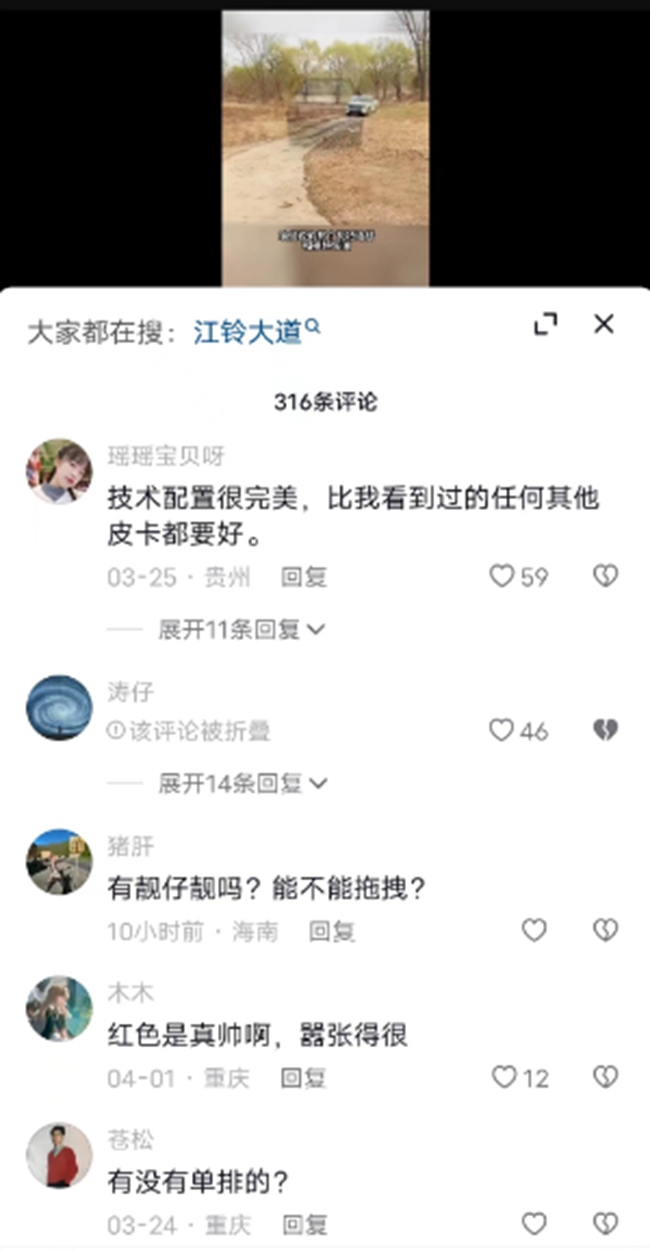Reply to 猪肝's comment
The image size is (650, 1252).
point(332,932)
